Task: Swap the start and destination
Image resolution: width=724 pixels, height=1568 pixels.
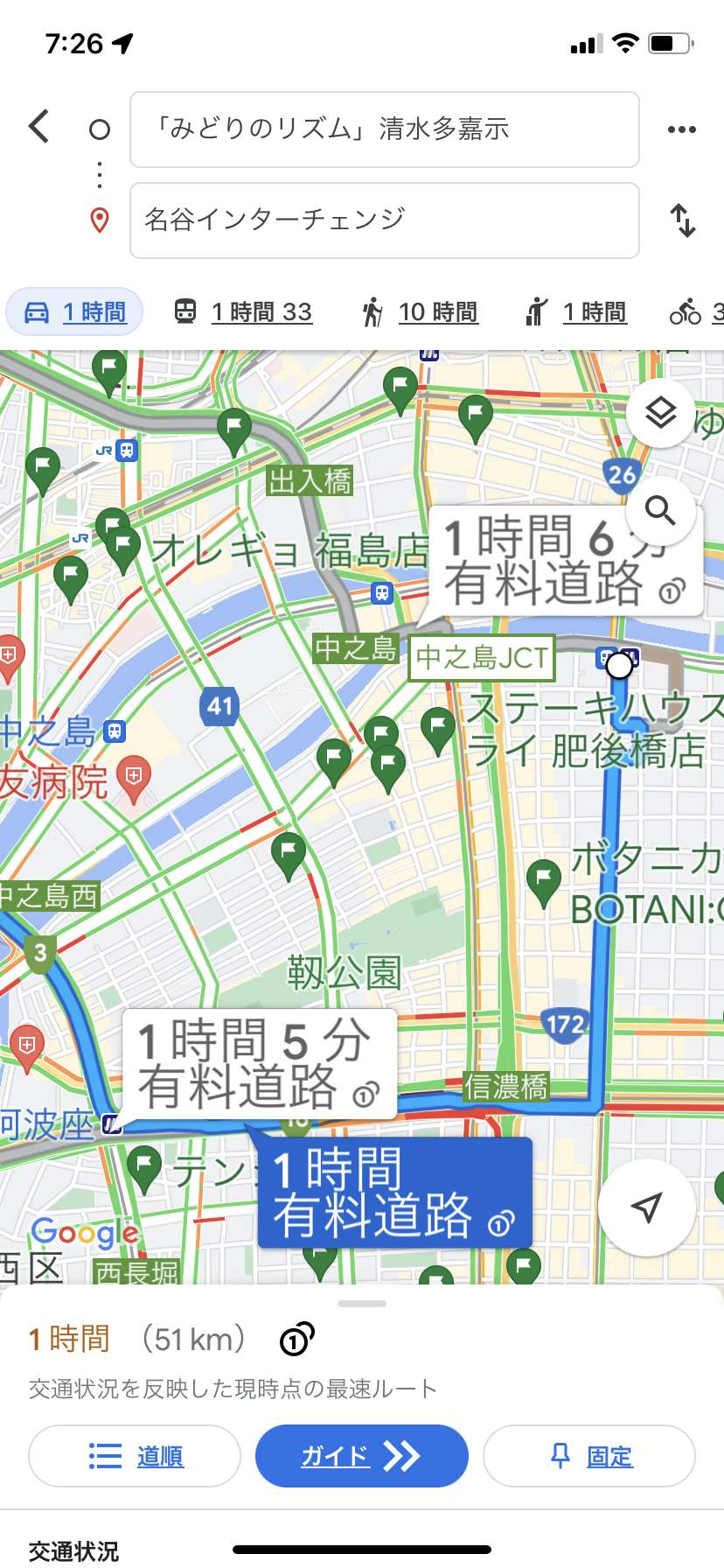Action: coord(683,220)
